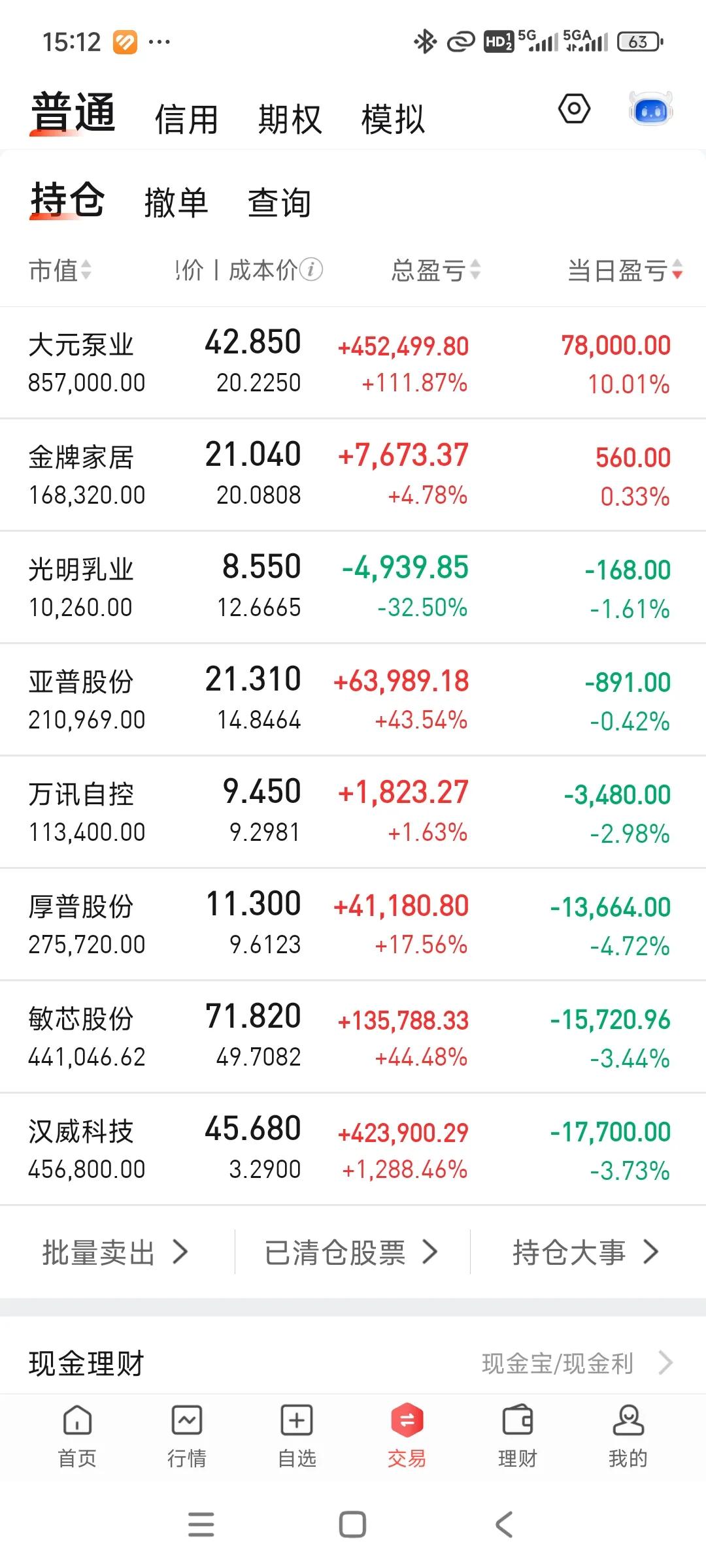Viewport: 706px width, 1568px height.
Task: Open the 我的 profile tab
Action: pos(628,1437)
